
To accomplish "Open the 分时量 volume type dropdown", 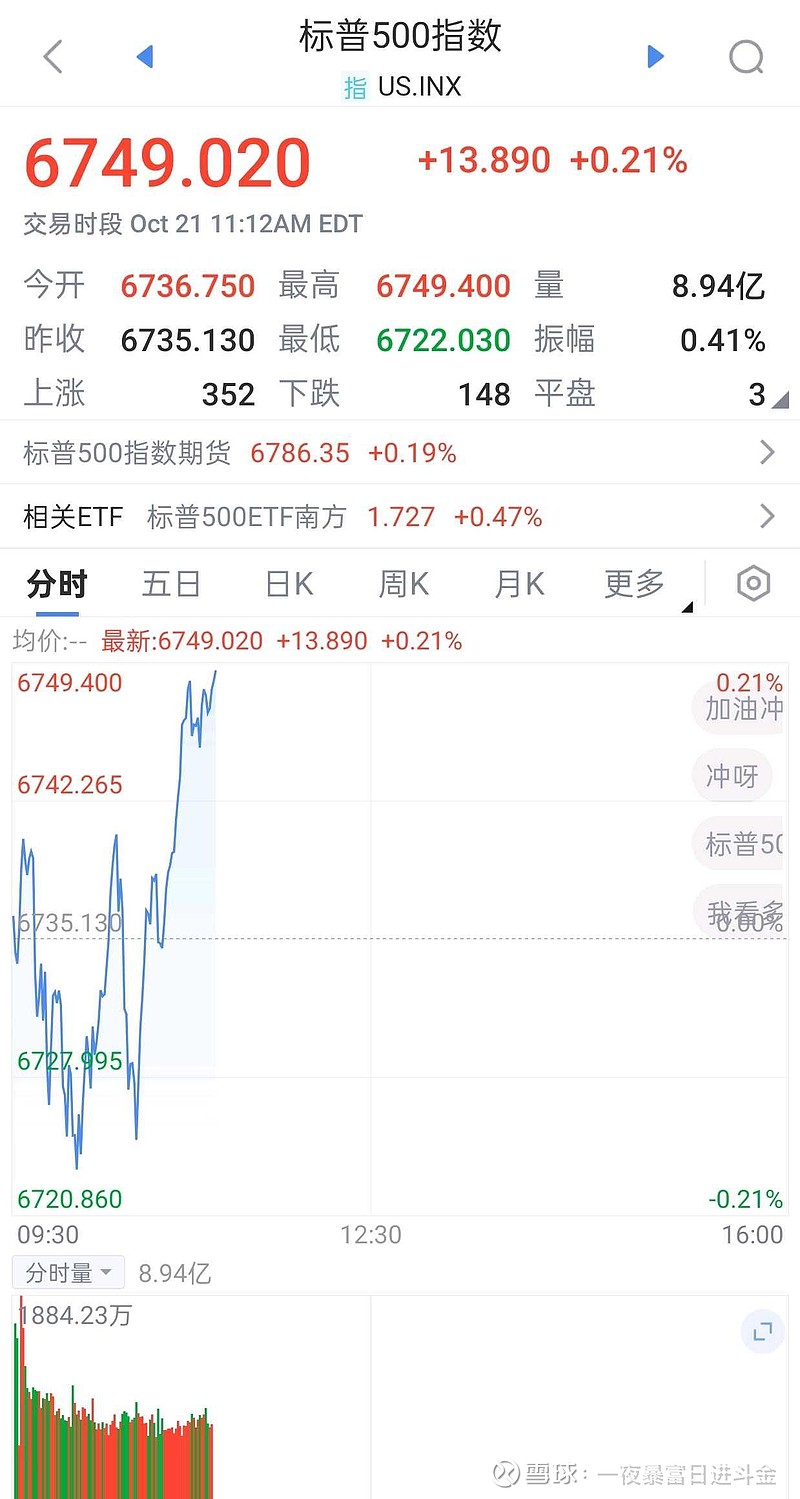I will pyautogui.click(x=67, y=1272).
